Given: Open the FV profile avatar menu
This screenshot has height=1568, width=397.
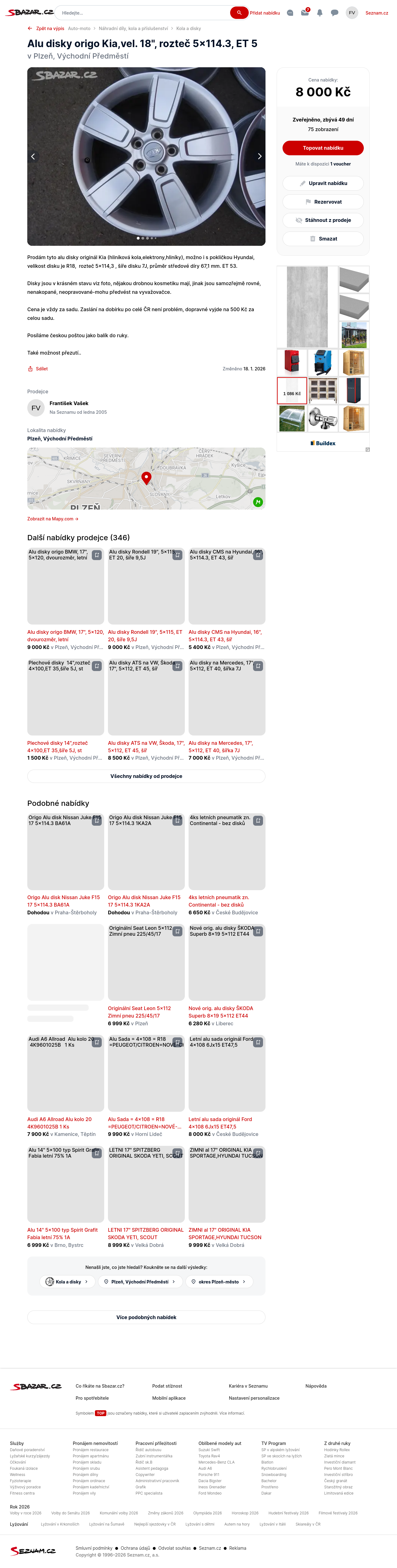Looking at the screenshot, I should pos(352,13).
